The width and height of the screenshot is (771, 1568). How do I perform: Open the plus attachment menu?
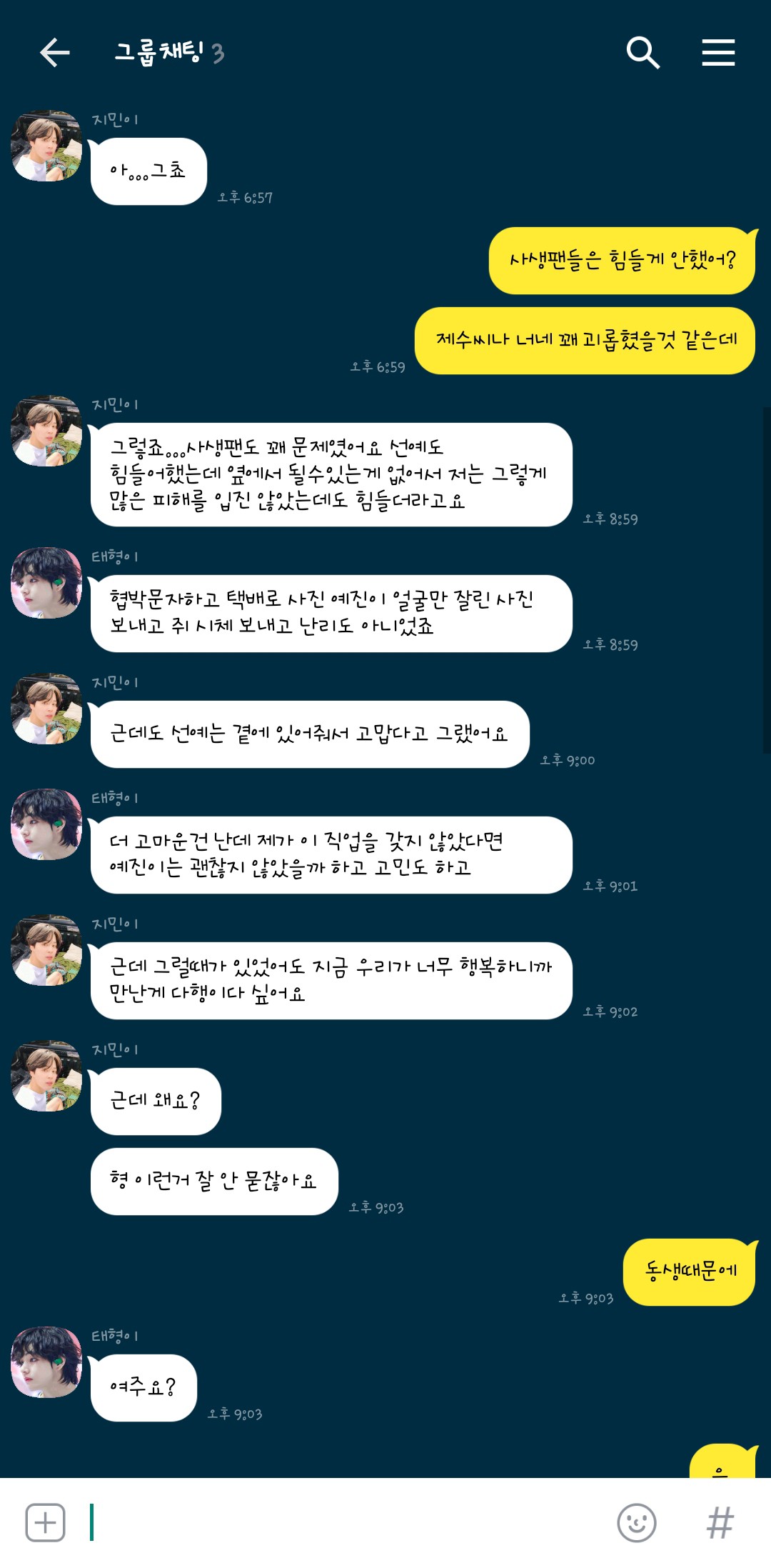point(46,1522)
